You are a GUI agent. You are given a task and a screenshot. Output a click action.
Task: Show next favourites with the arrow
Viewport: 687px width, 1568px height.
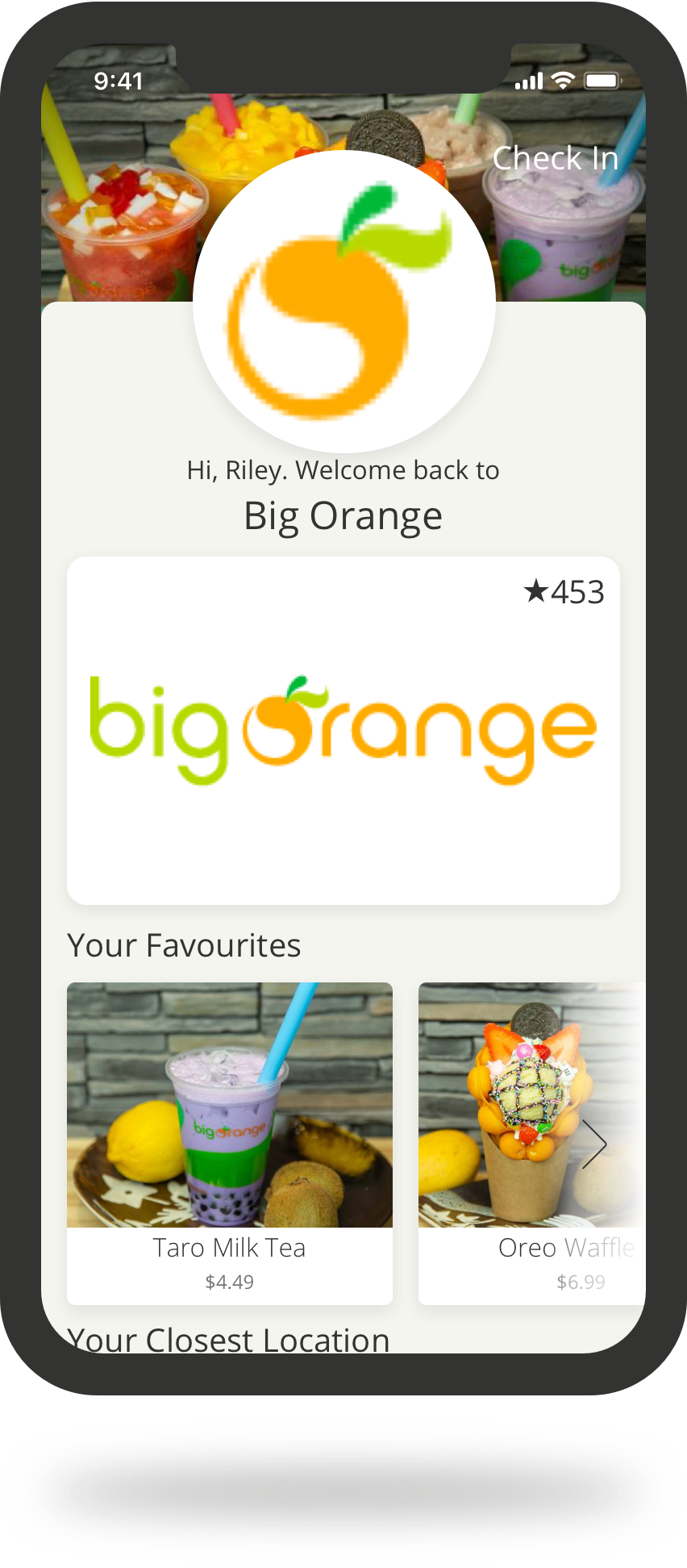click(x=594, y=1144)
